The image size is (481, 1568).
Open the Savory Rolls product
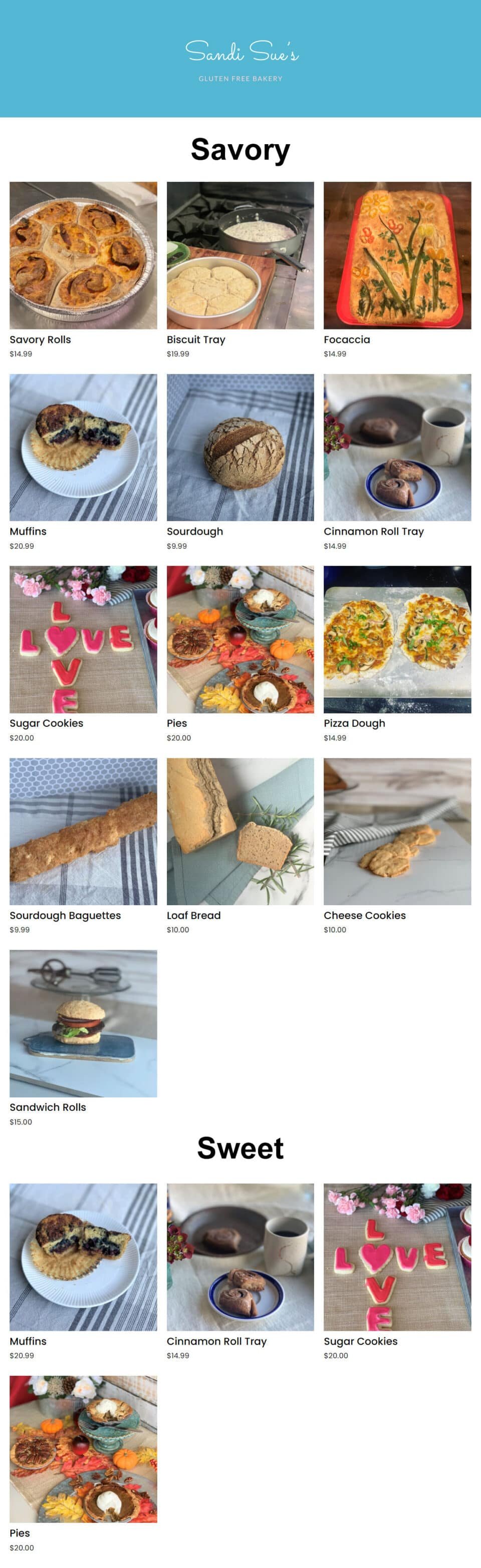tap(83, 256)
